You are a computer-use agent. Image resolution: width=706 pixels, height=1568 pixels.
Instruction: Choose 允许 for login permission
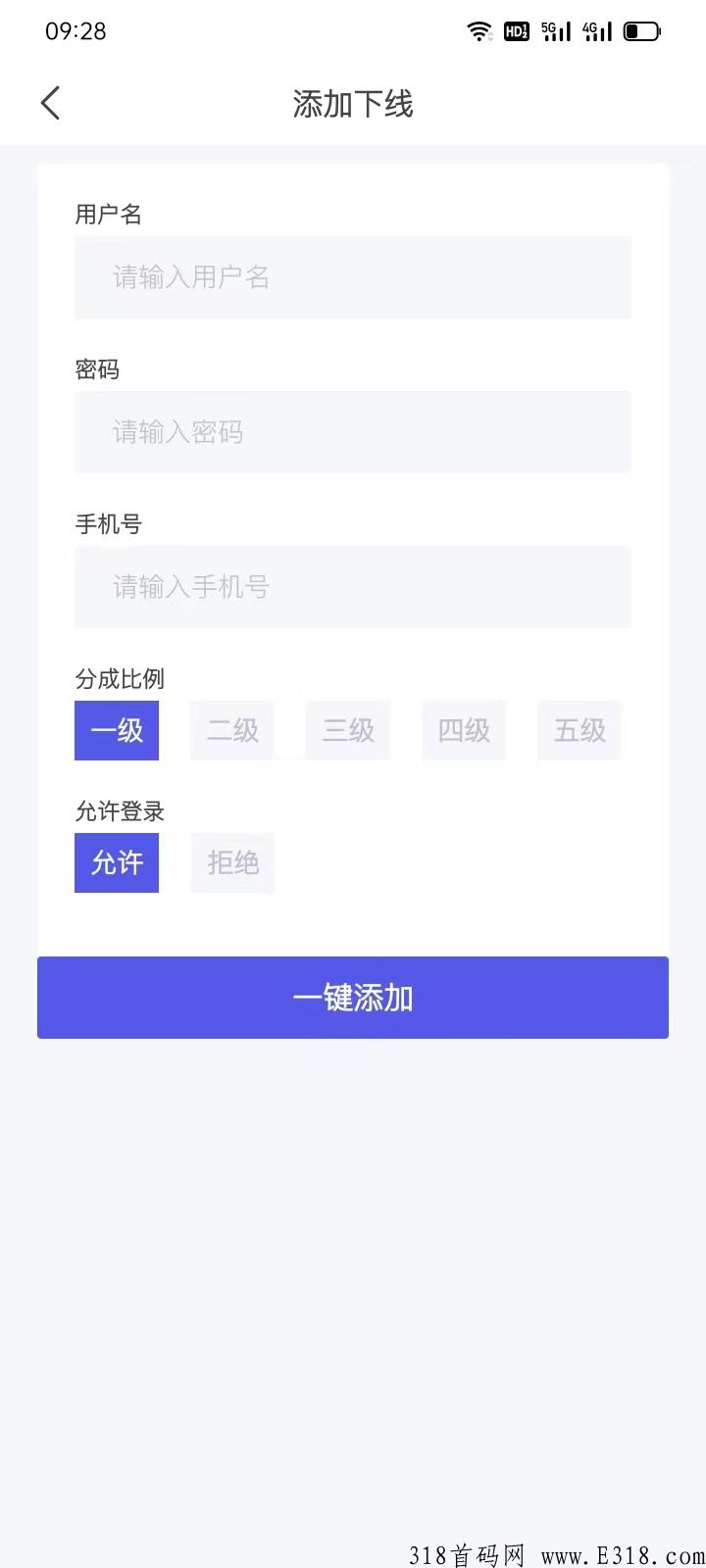(117, 862)
